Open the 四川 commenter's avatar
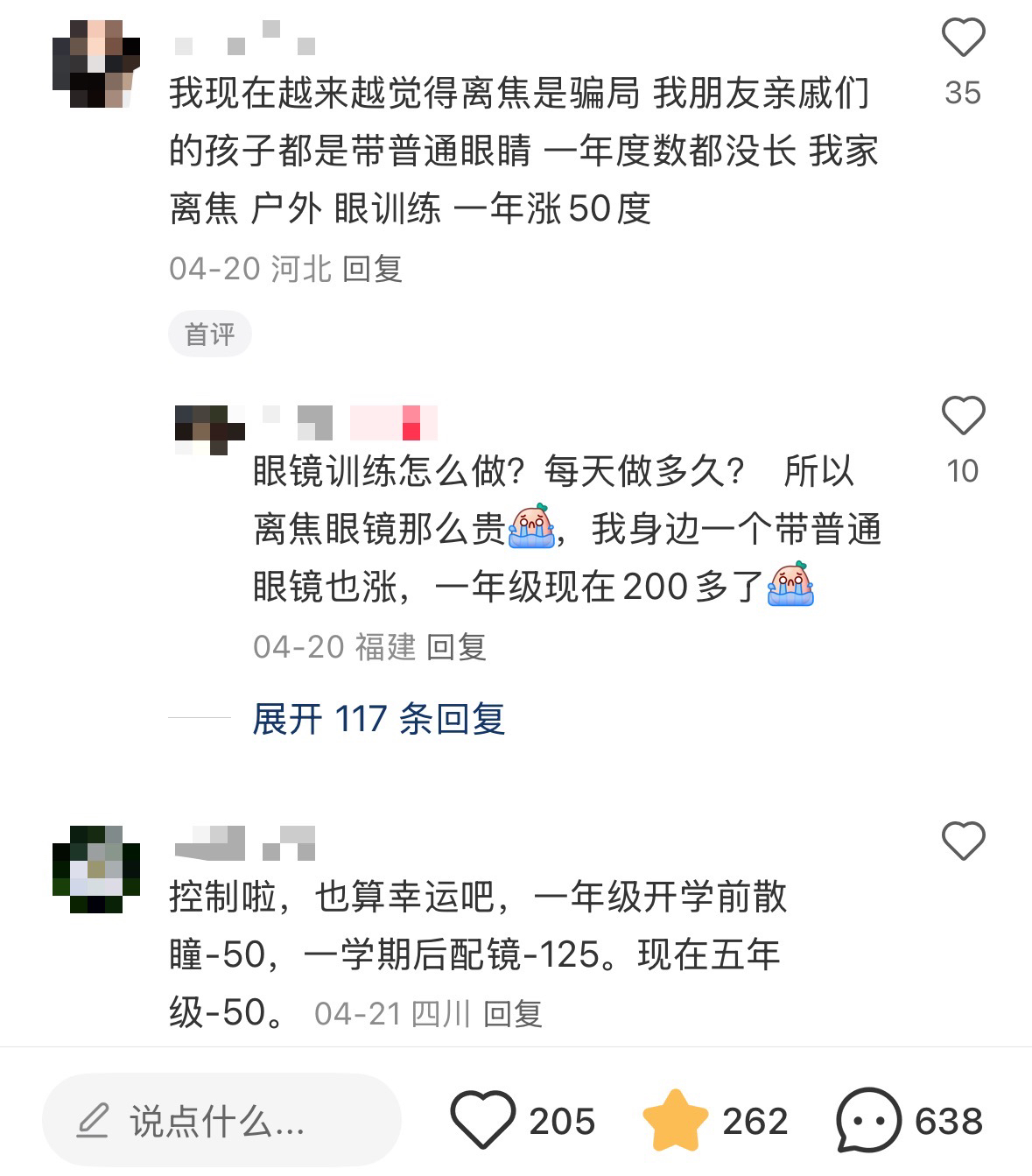Viewport: 1032px width, 1176px height. [96, 869]
